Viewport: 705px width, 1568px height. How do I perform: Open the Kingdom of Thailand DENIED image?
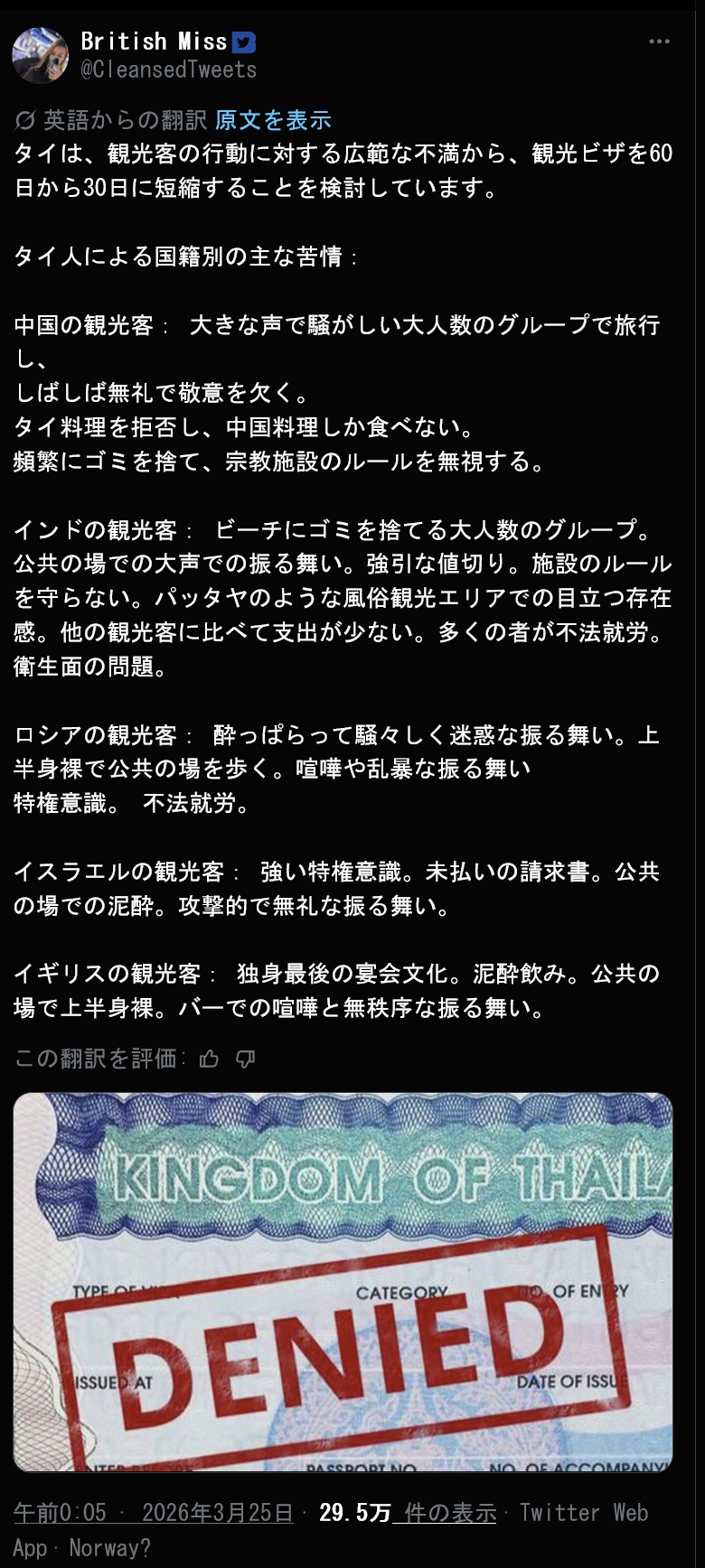click(x=343, y=1282)
